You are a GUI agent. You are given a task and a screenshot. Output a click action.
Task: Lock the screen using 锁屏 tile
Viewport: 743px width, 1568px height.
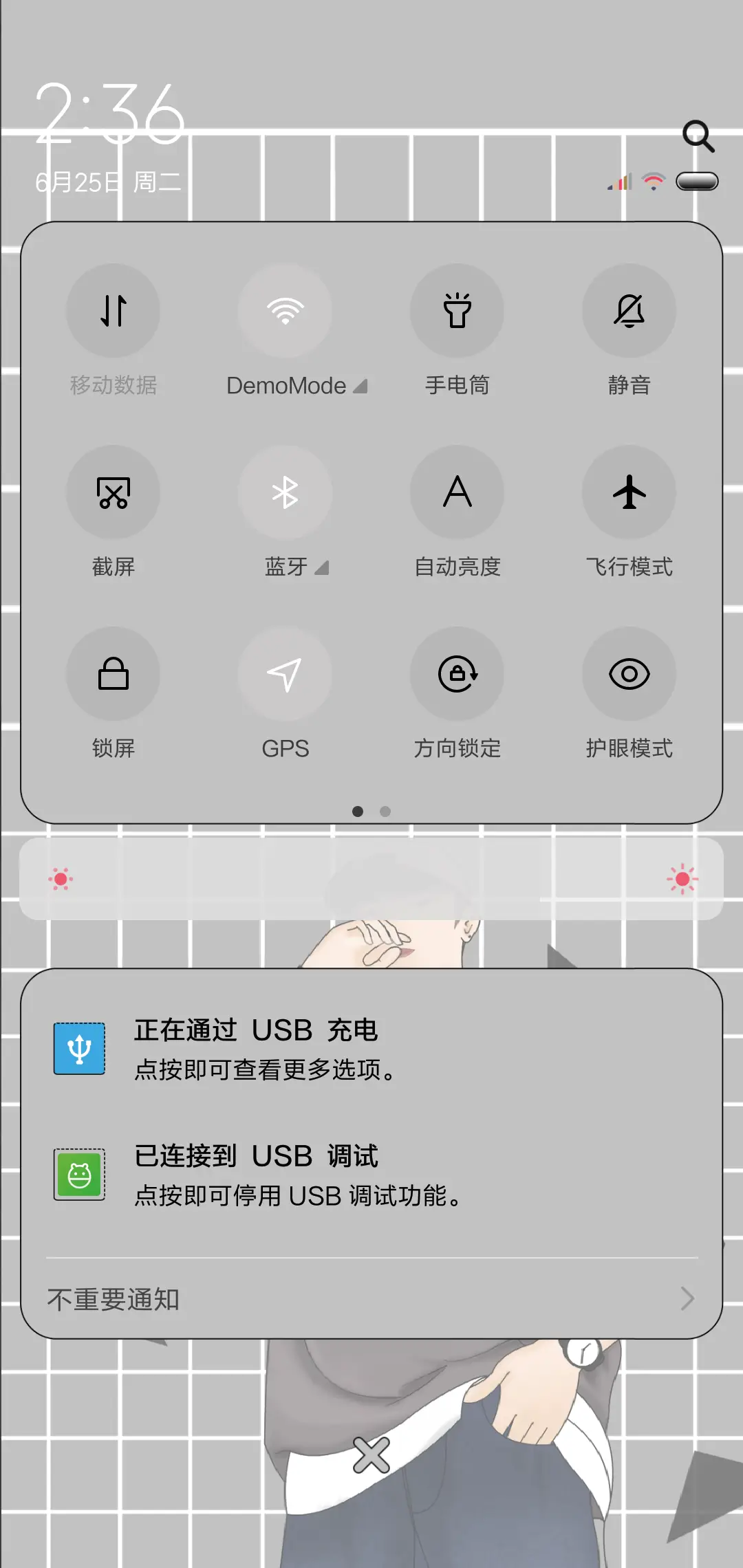113,675
